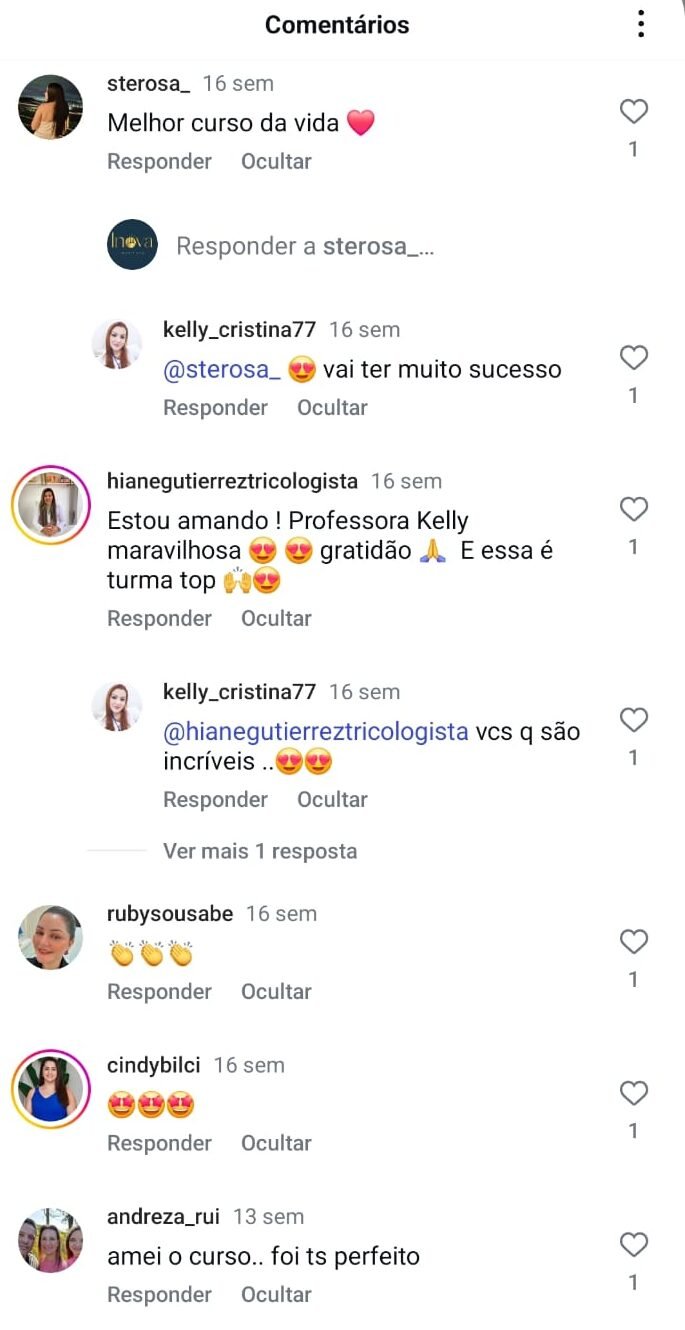Screen dimensions: 685x1330
Task: Tap the 'Responder a sterosa_' field
Action: (x=305, y=246)
